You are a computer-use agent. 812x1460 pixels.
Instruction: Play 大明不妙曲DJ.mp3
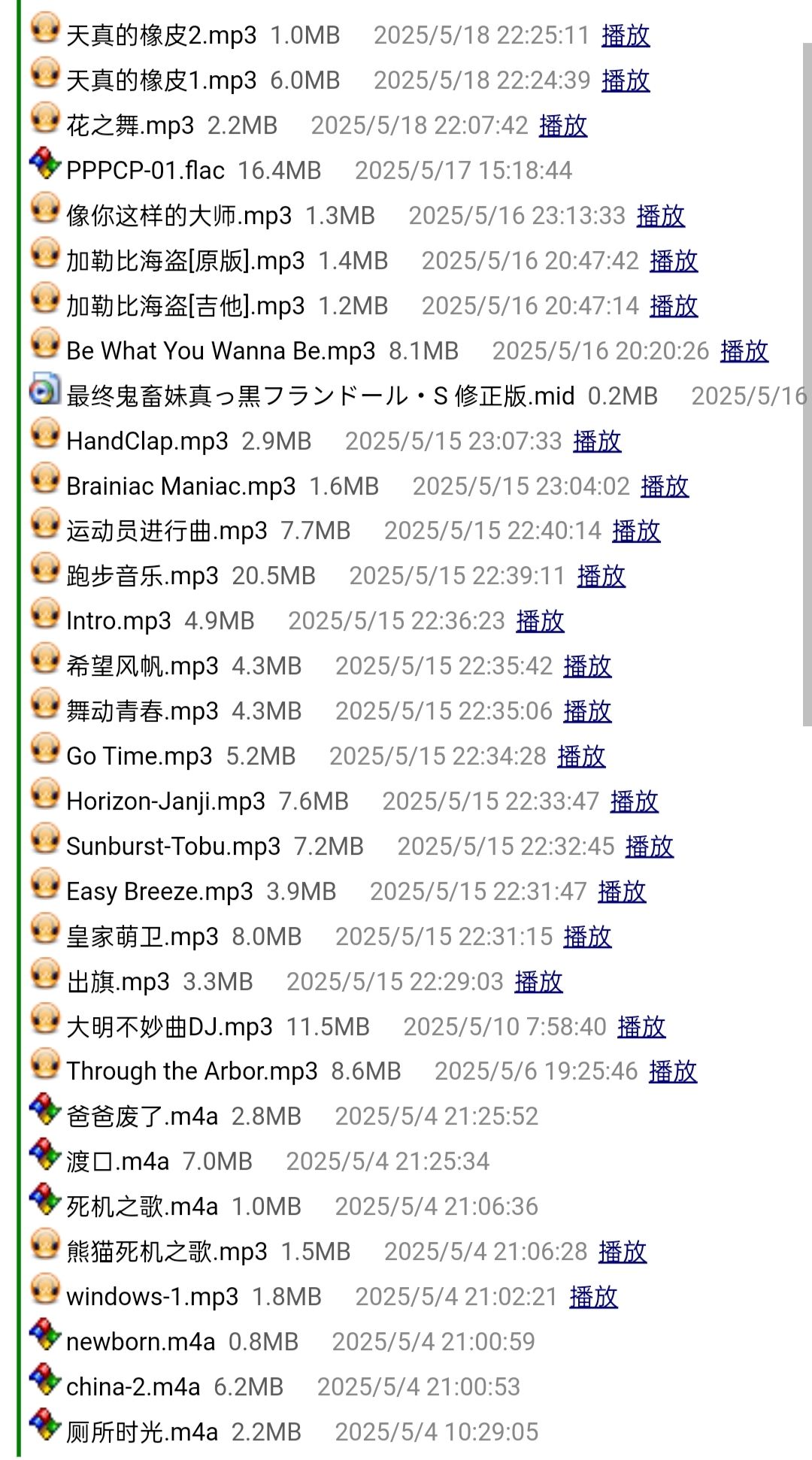click(x=641, y=1027)
